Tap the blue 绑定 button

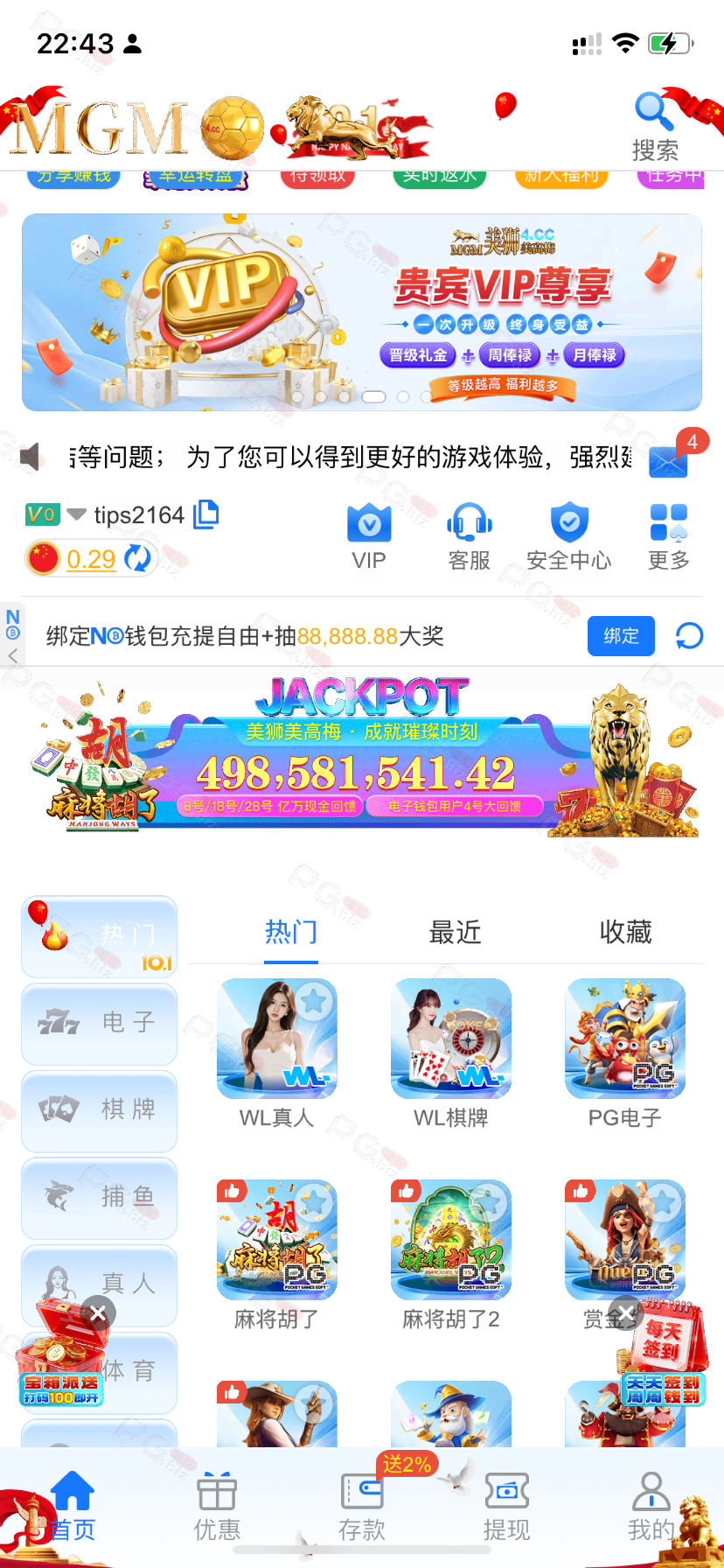(x=621, y=636)
